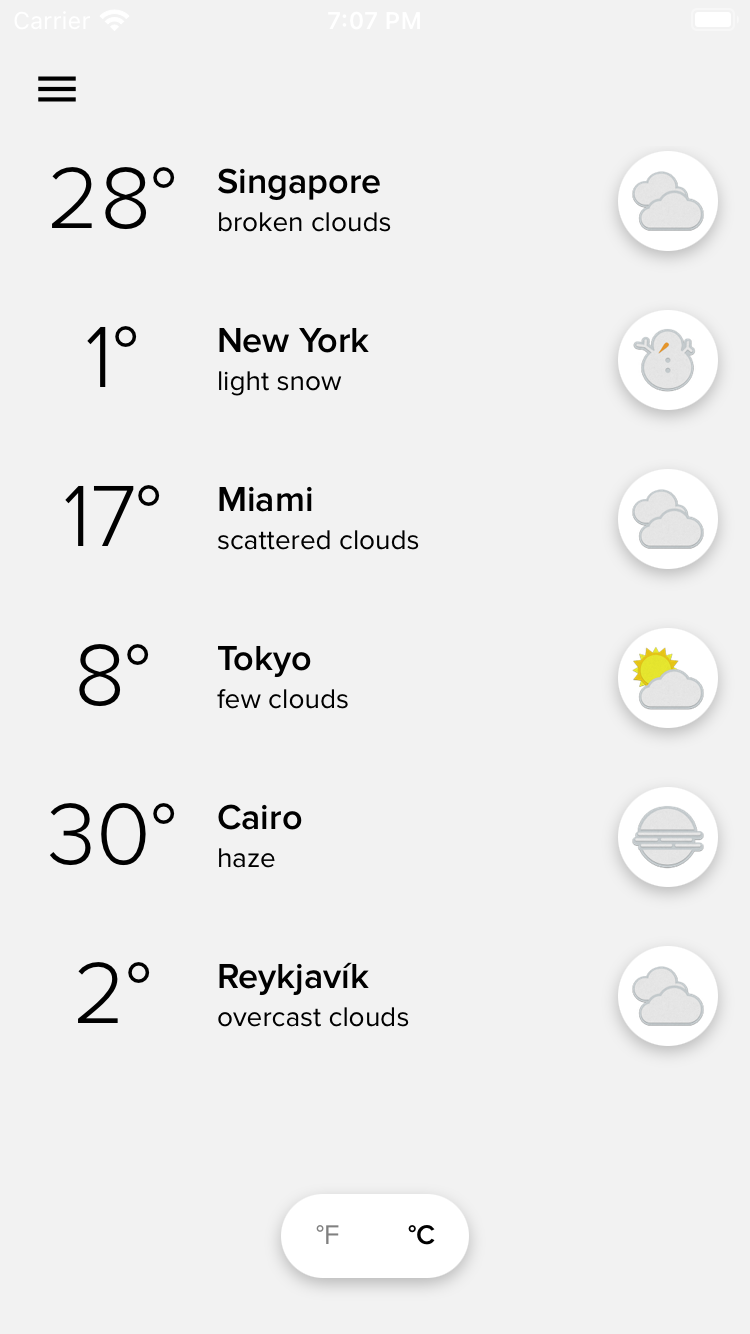
Task: Select the Cairo city entry
Action: 259,817
